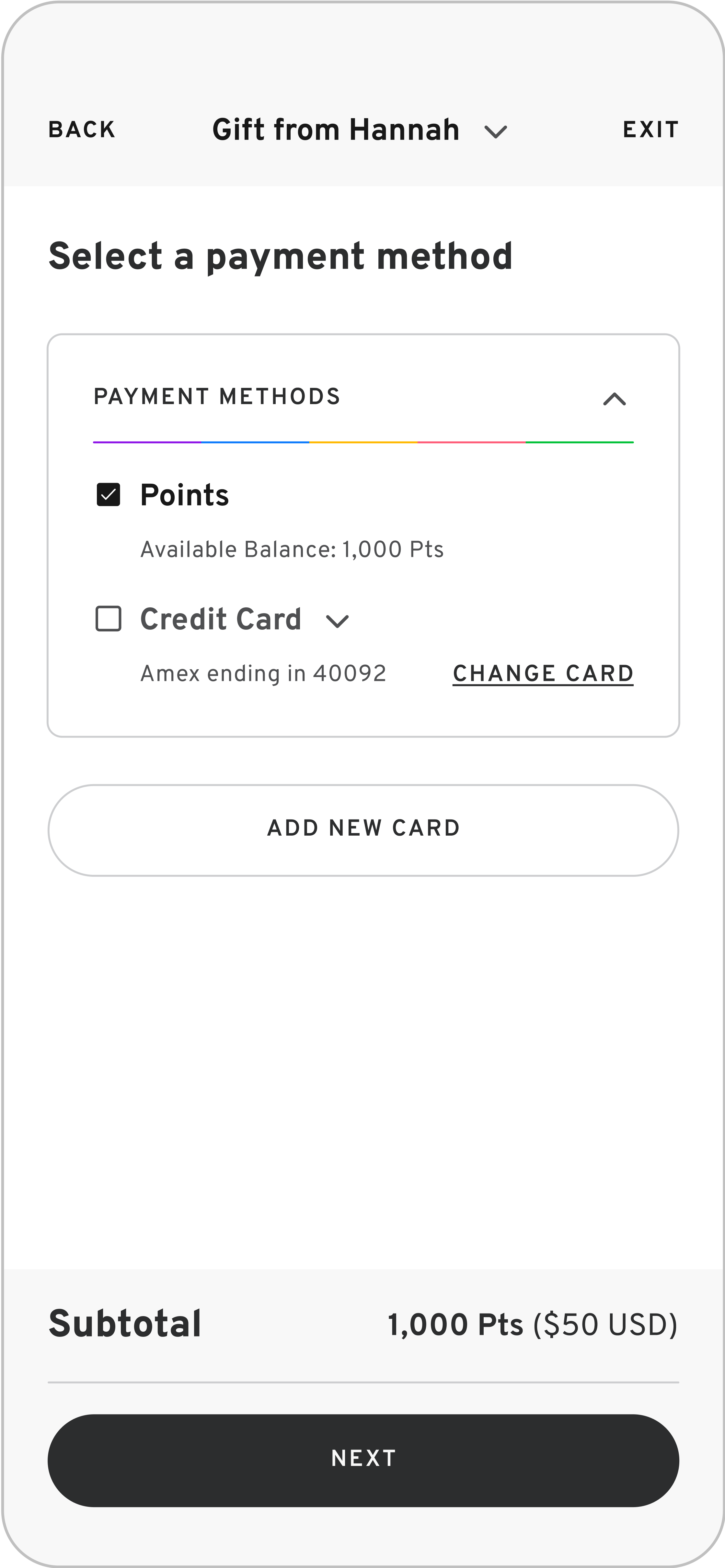Image resolution: width=725 pixels, height=1568 pixels.
Task: Open the Change Card link
Action: [543, 674]
